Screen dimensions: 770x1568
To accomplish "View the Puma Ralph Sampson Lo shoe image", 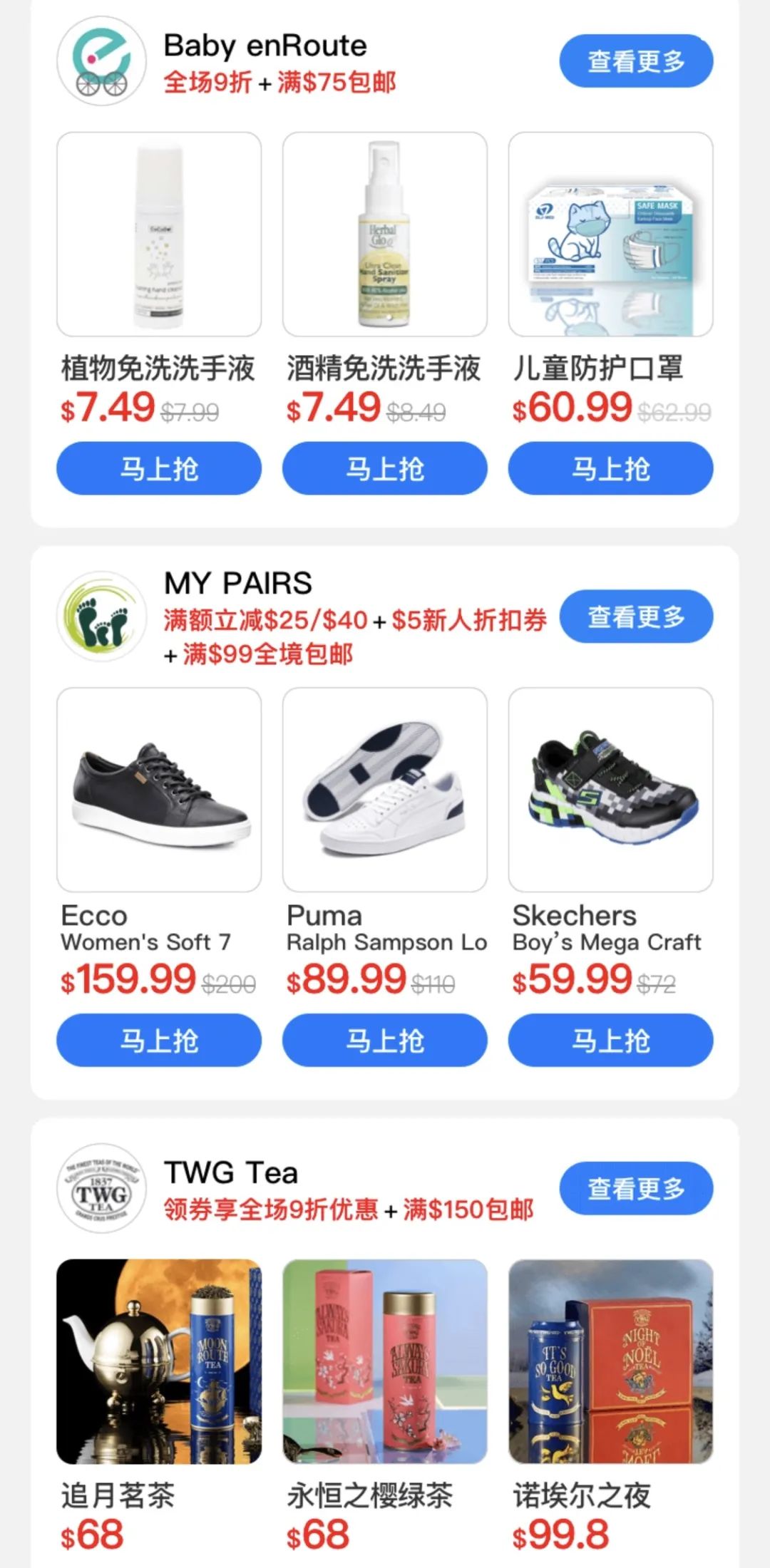I will (385, 791).
